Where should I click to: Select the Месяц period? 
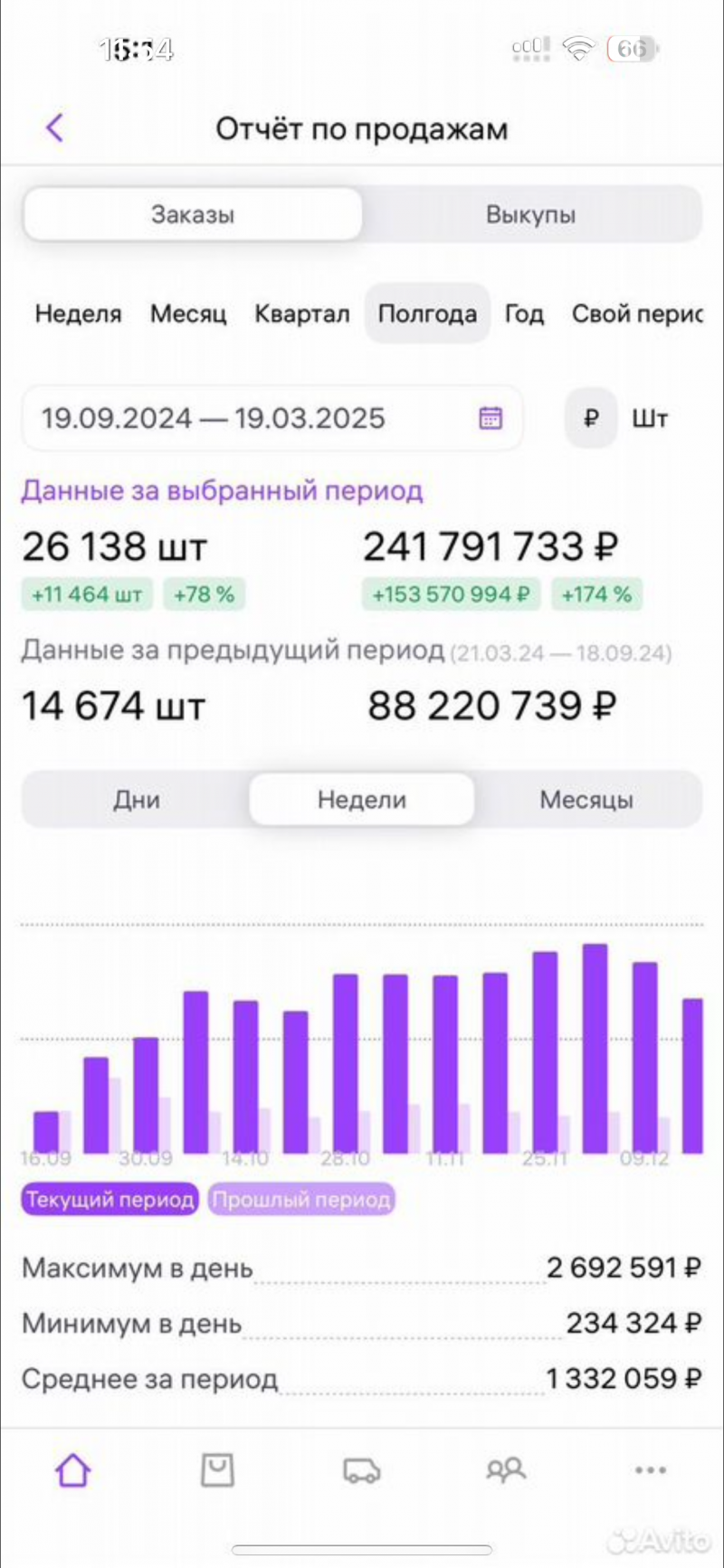click(188, 314)
